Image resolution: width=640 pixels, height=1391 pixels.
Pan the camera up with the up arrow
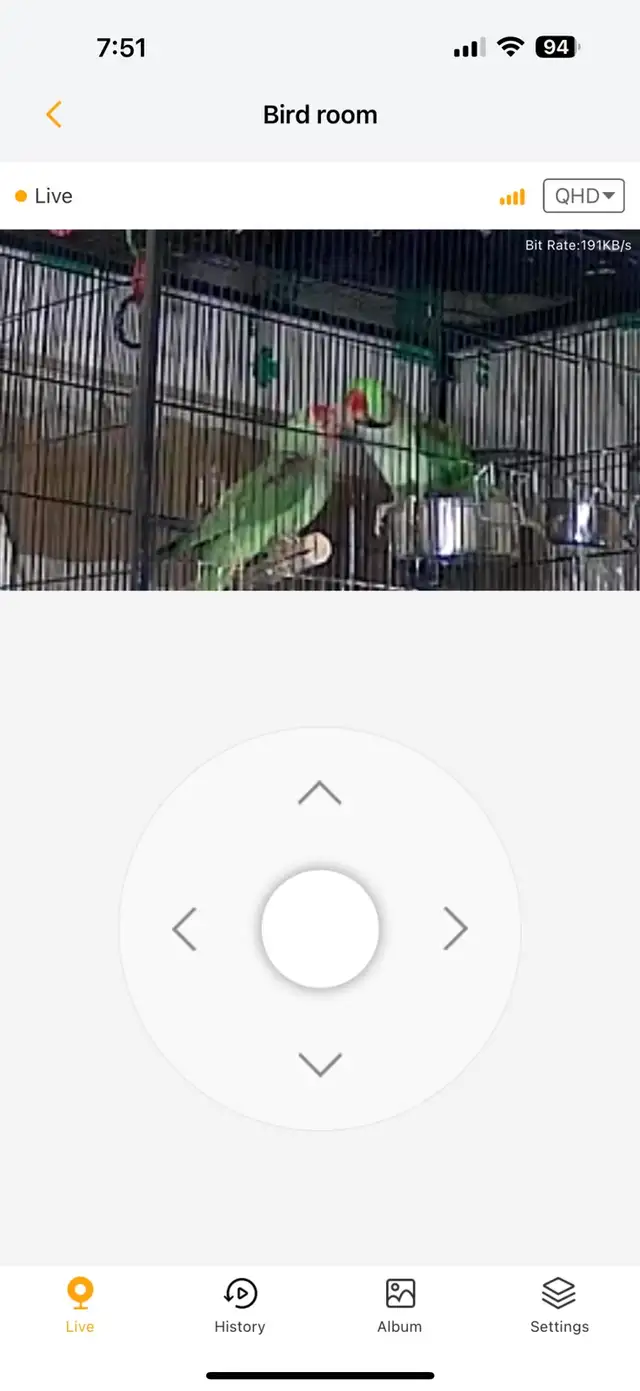(x=320, y=794)
